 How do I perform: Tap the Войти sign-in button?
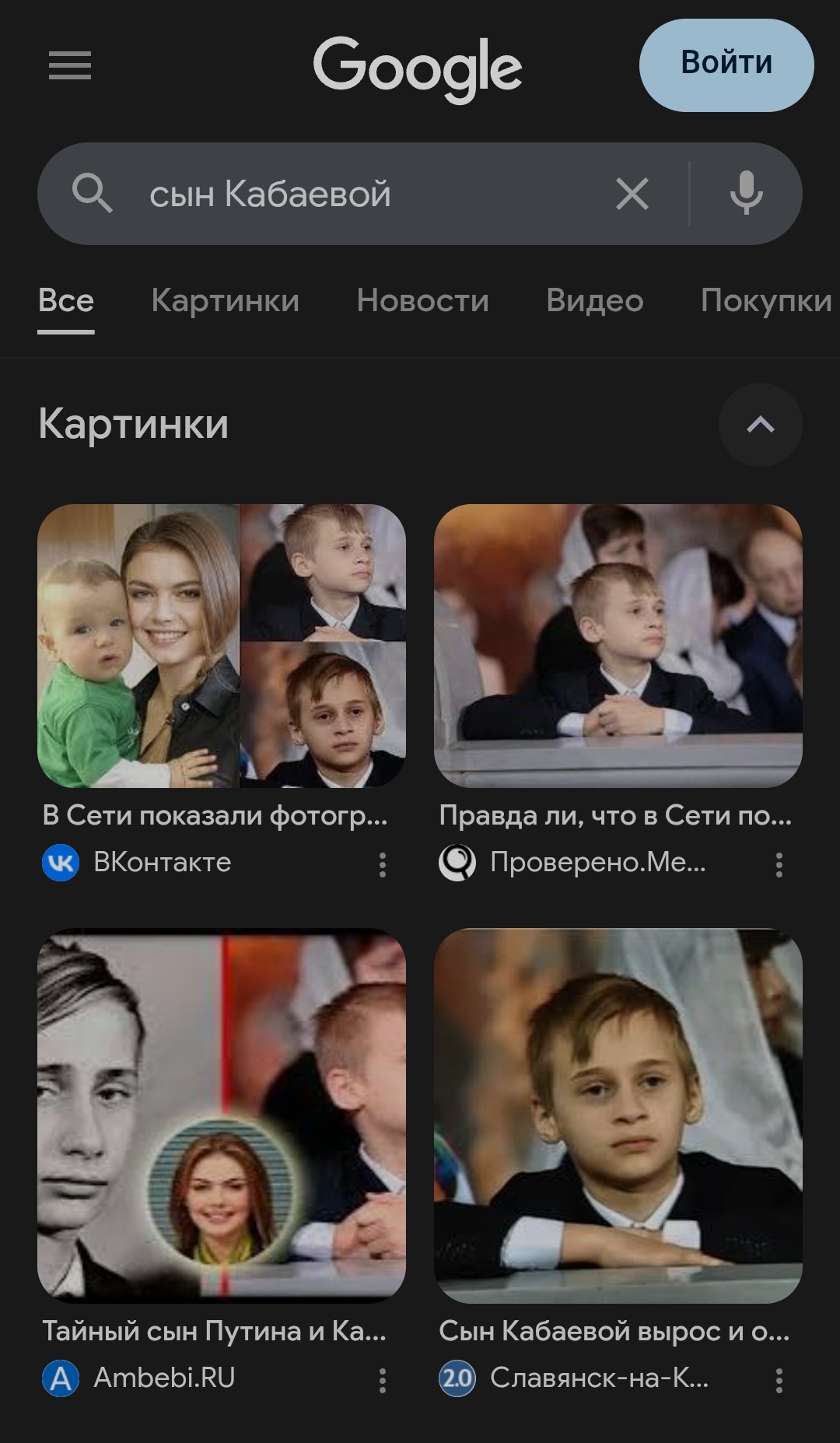[x=726, y=65]
